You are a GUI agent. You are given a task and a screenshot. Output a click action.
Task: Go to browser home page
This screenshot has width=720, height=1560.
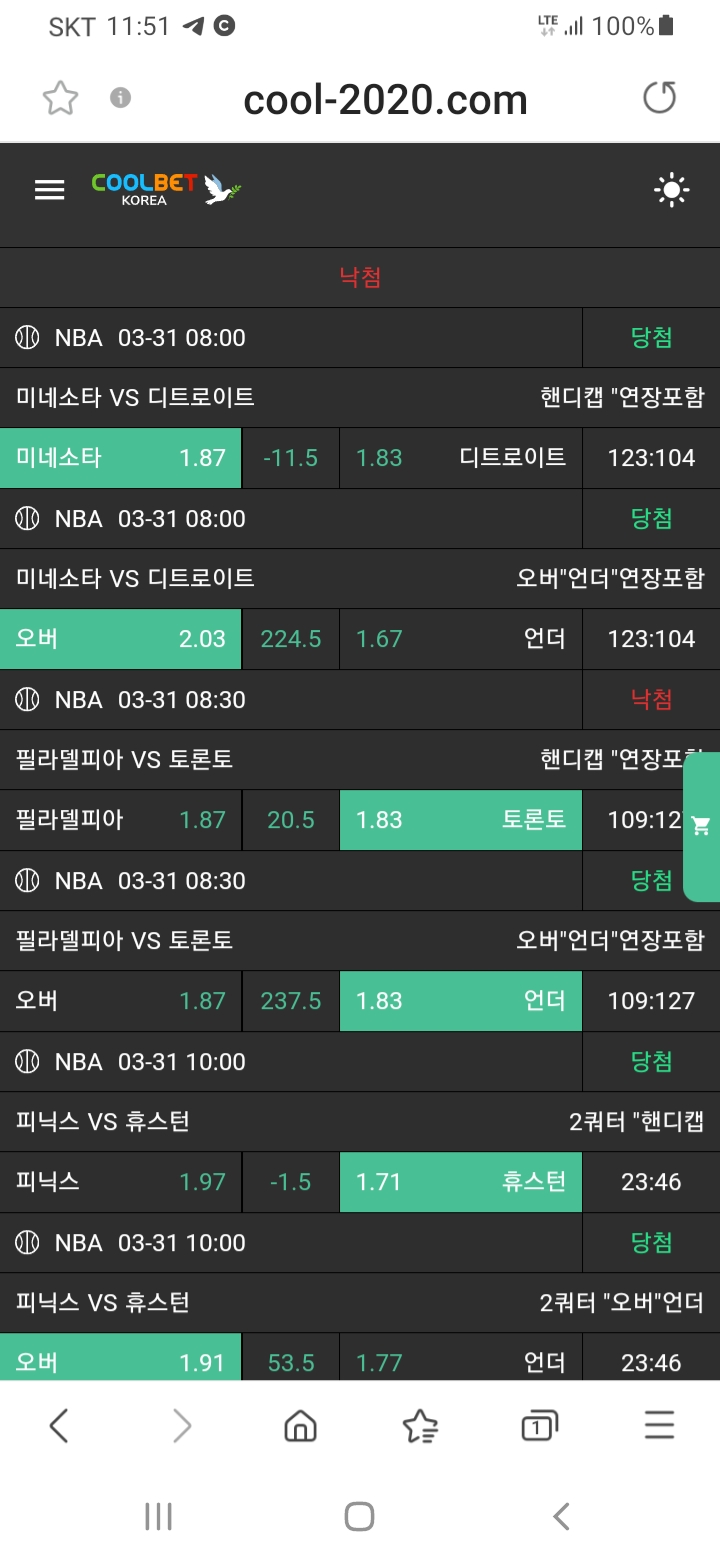pyautogui.click(x=300, y=1425)
